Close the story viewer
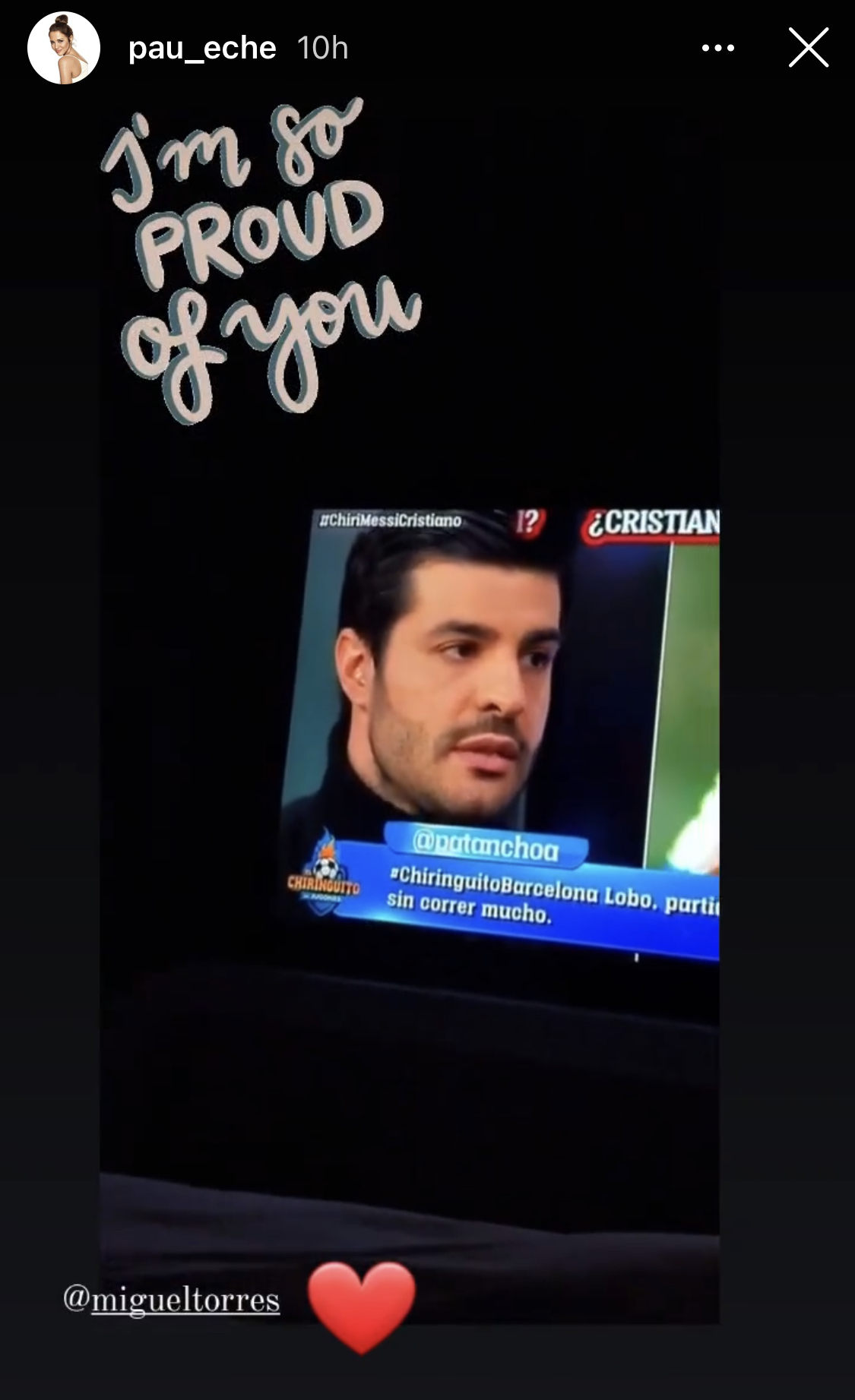The image size is (855, 1400). pyautogui.click(x=808, y=48)
